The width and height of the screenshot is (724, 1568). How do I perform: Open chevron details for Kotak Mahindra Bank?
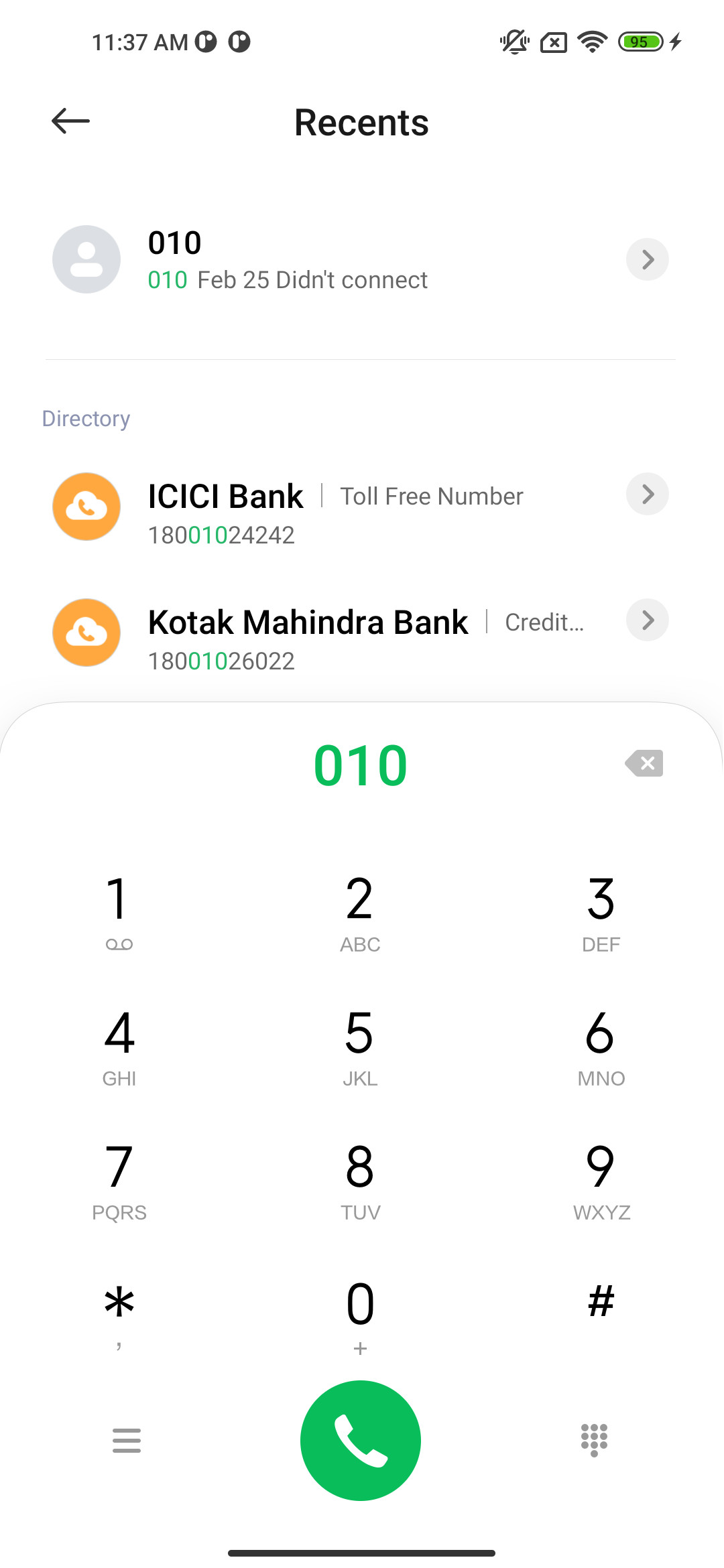[648, 620]
